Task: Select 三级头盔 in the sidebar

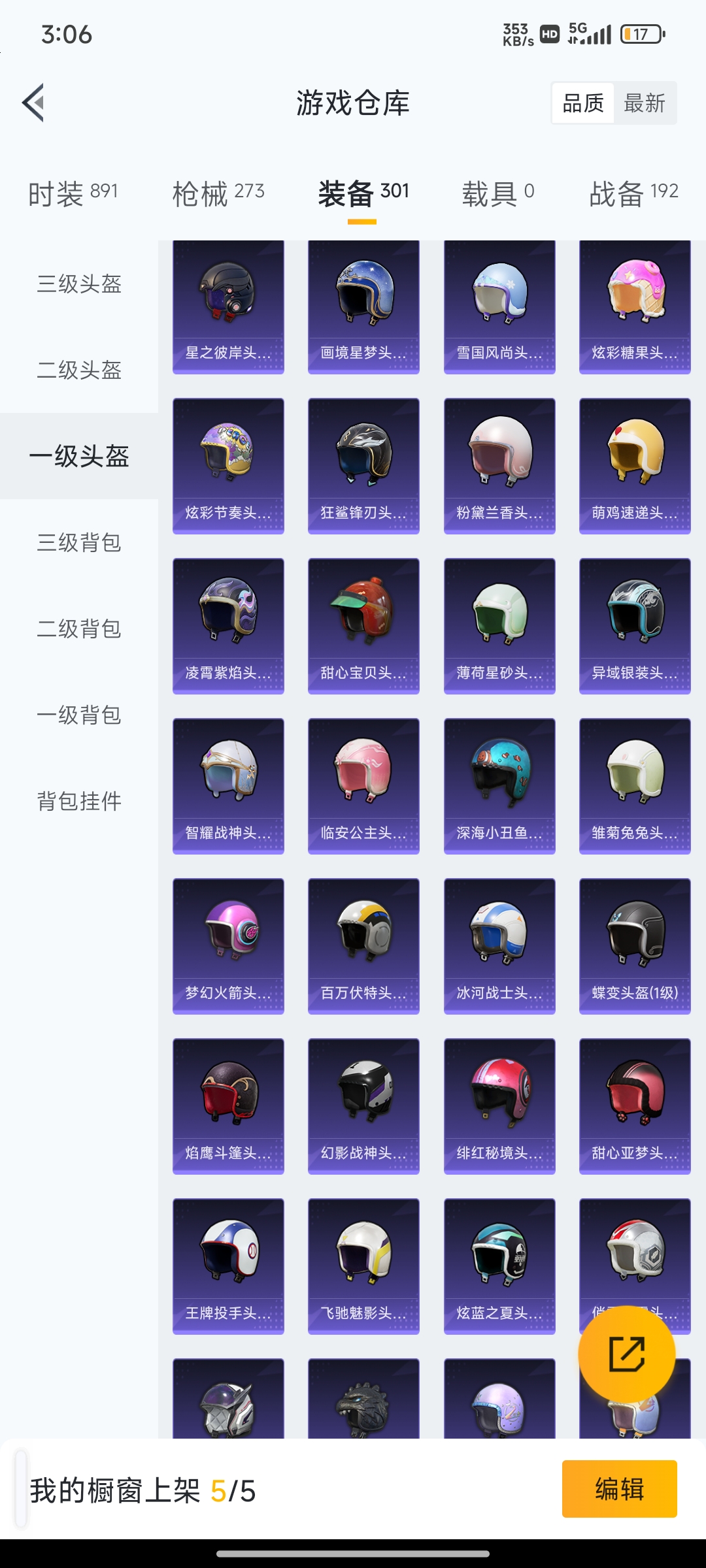Action: click(x=79, y=284)
